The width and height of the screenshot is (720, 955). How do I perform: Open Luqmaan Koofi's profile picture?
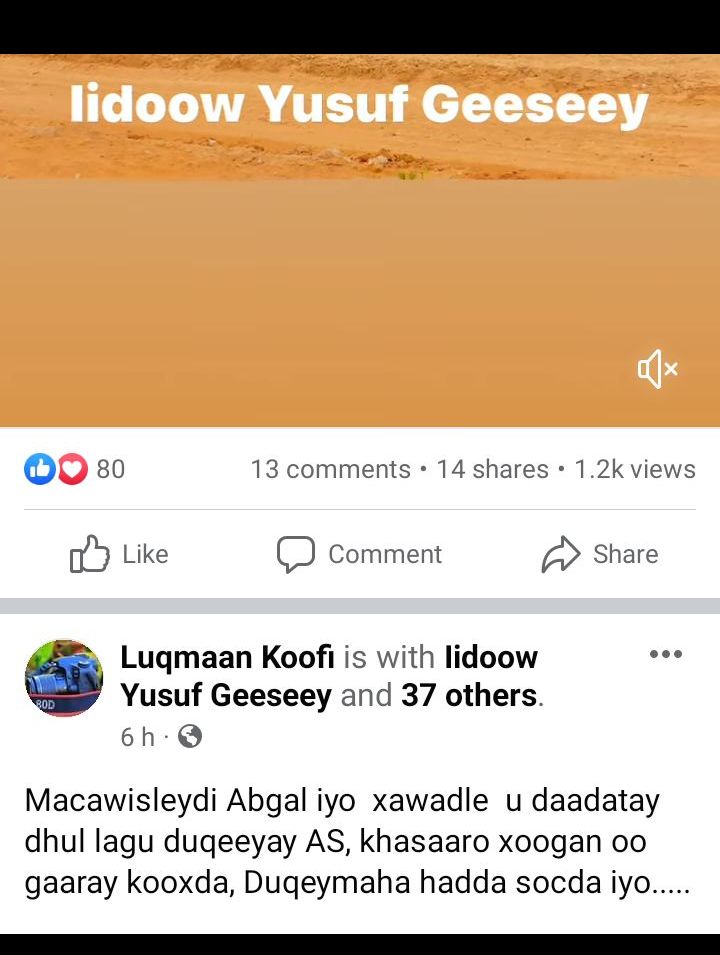64,678
